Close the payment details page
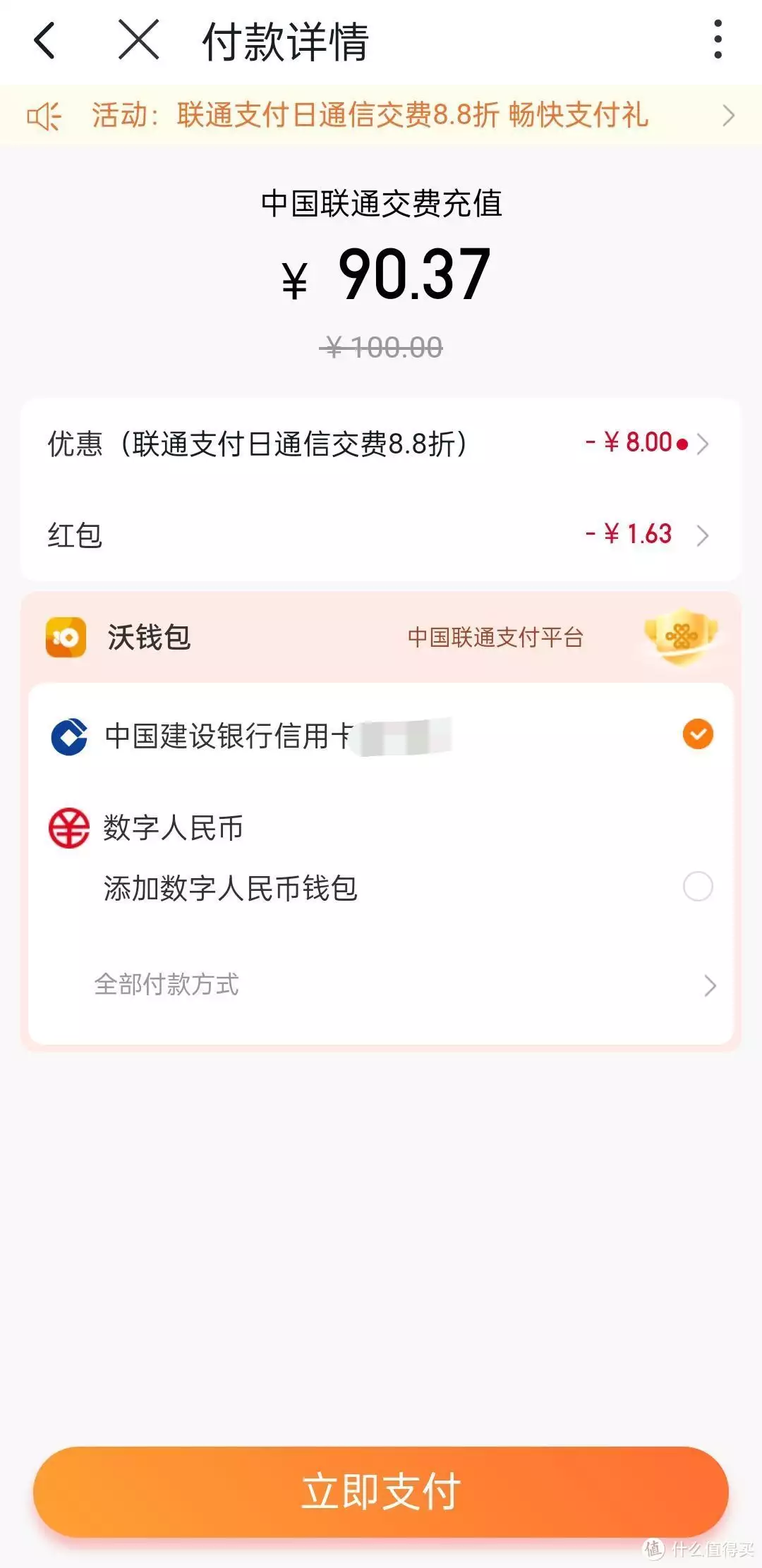762x1568 pixels. tap(138, 39)
